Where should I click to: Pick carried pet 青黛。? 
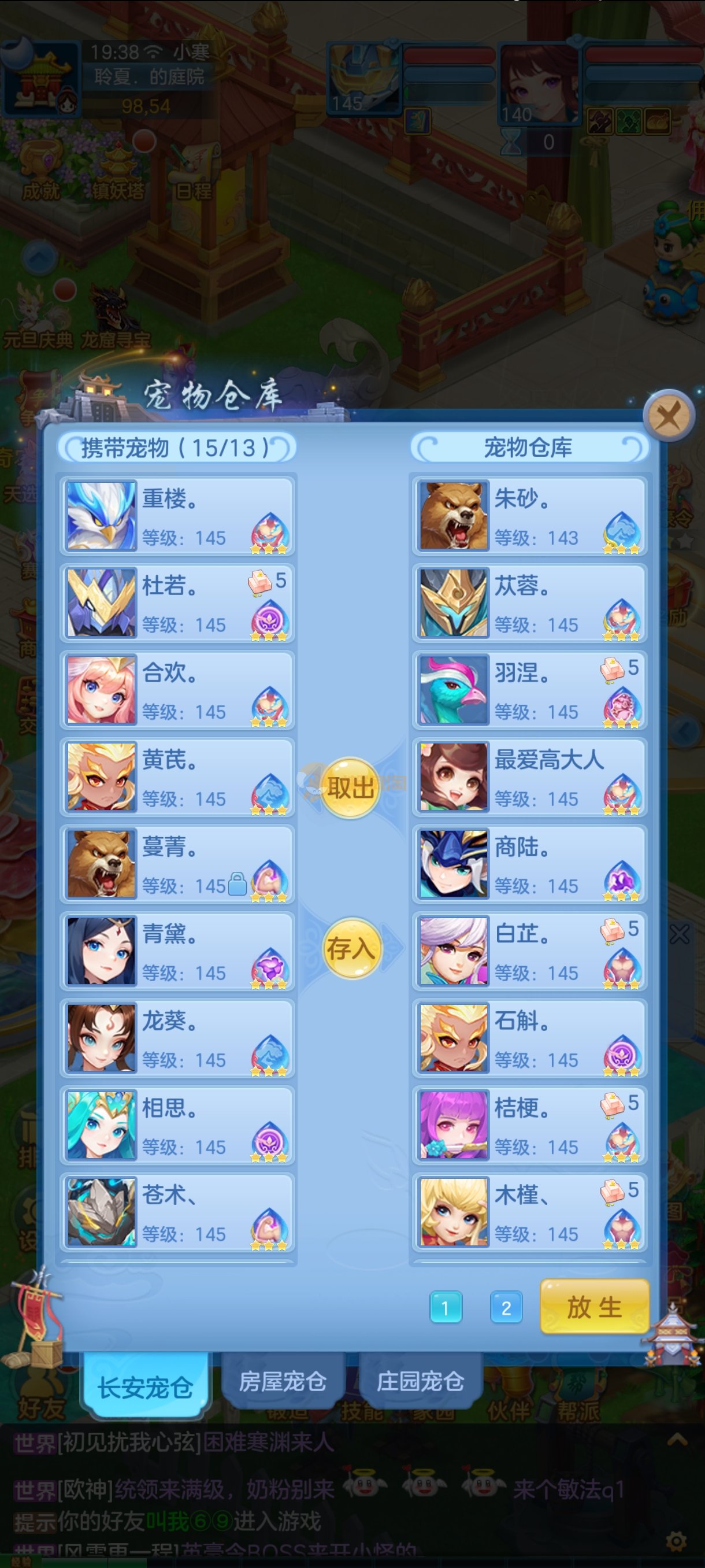click(x=177, y=952)
